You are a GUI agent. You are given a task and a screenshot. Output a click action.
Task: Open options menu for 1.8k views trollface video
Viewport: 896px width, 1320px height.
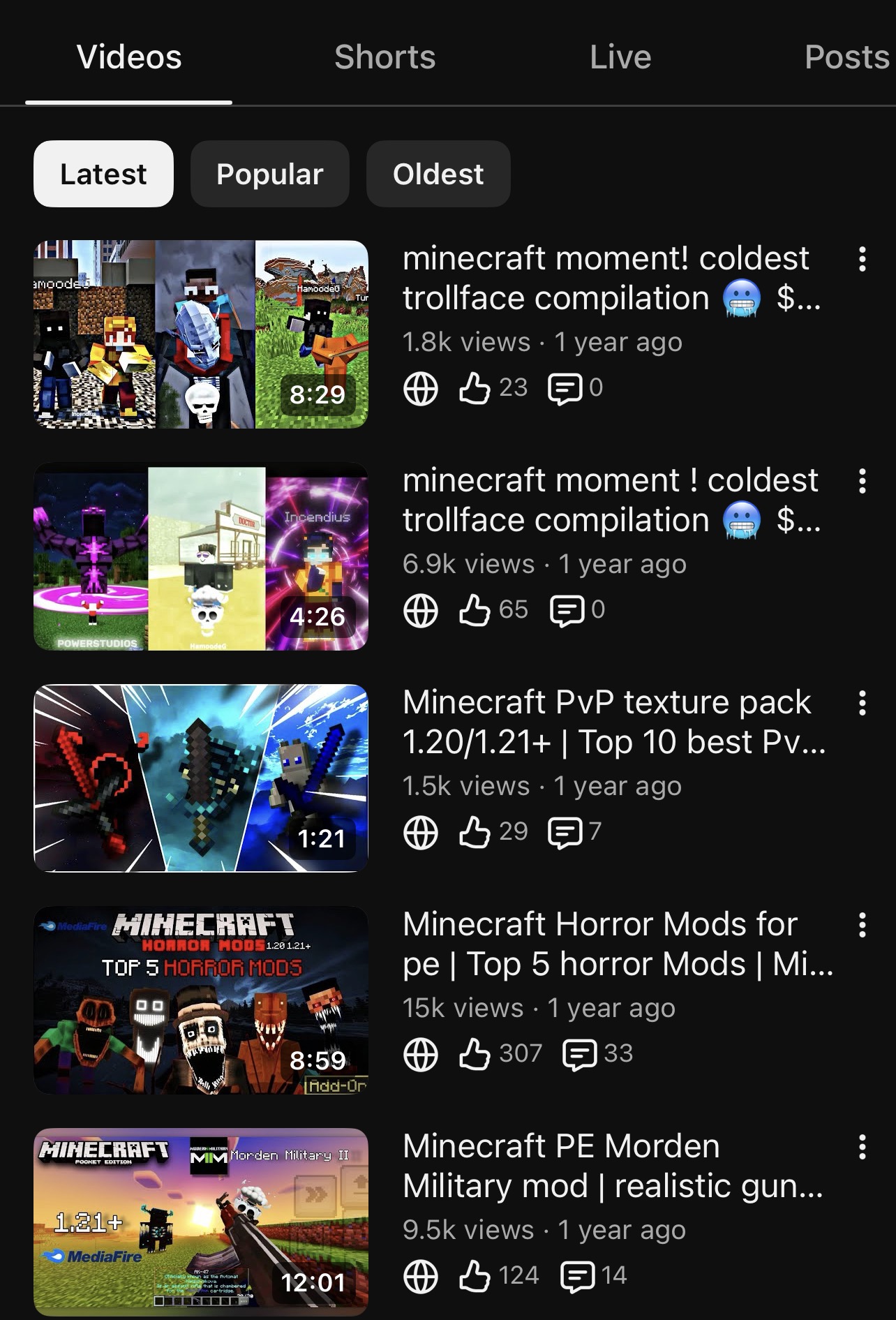click(x=863, y=259)
